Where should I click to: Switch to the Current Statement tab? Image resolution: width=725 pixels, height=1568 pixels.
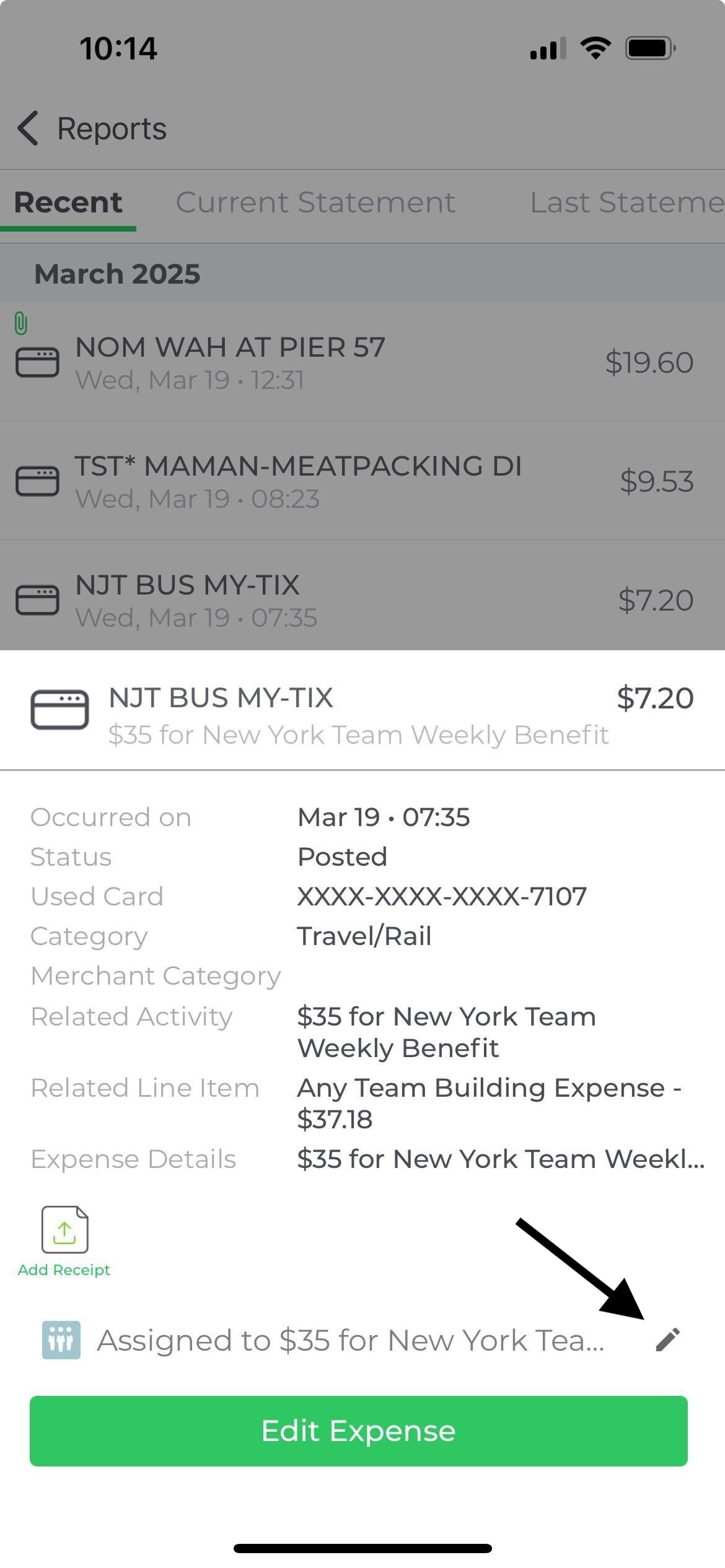[x=315, y=202]
